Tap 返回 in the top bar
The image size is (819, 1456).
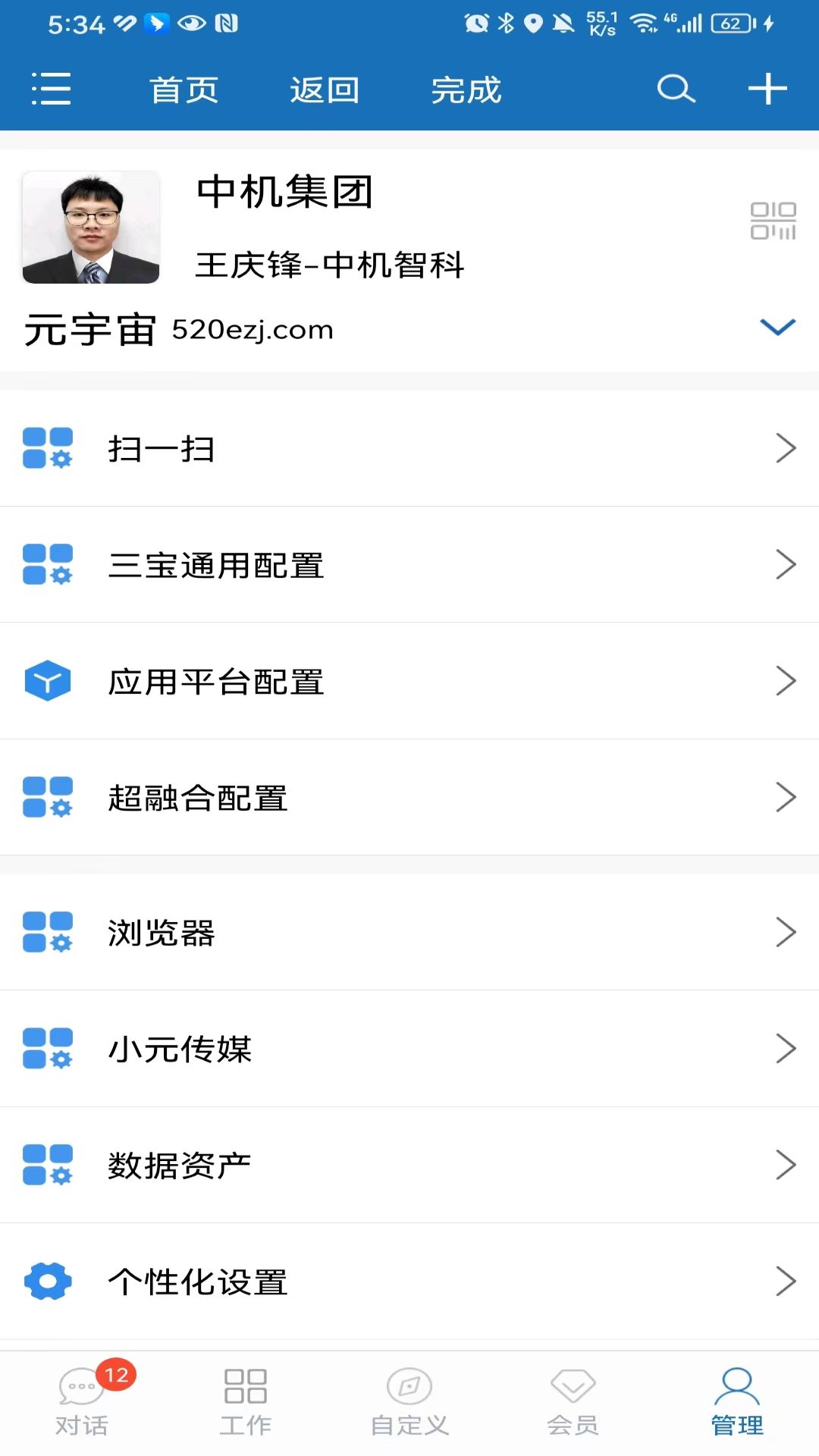tap(325, 90)
